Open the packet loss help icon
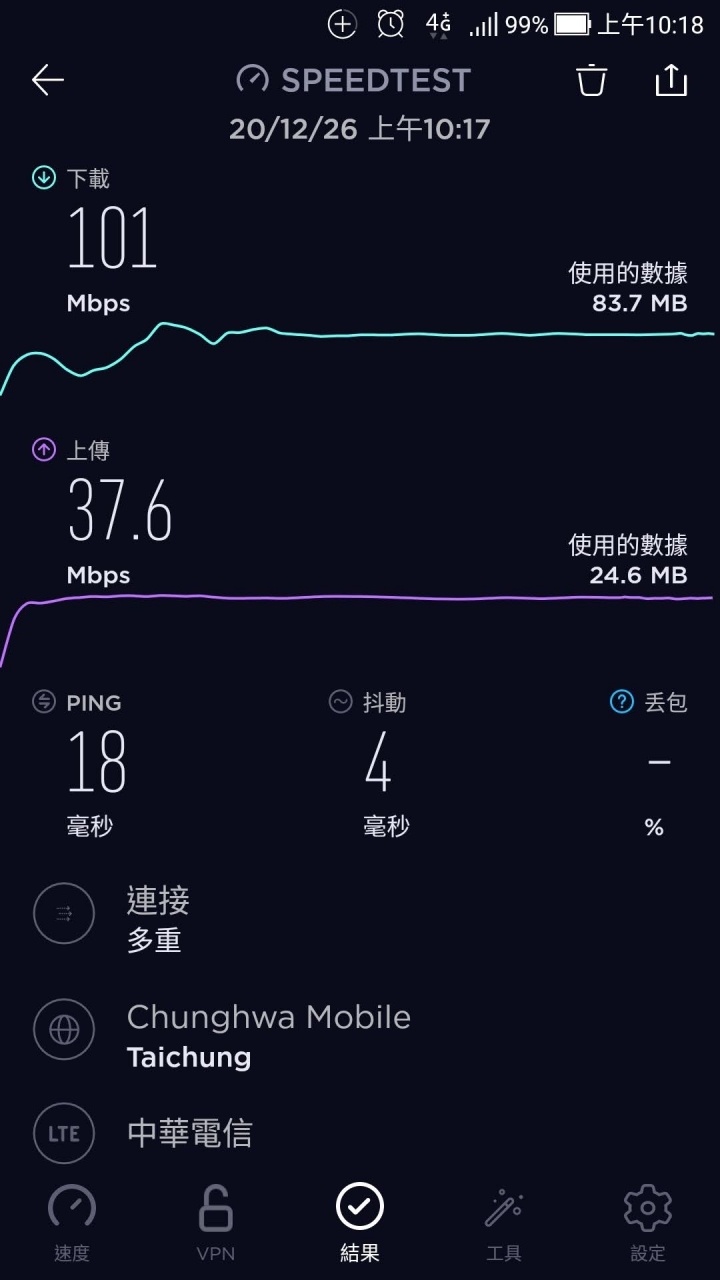Viewport: 720px width, 1280px height. click(622, 702)
